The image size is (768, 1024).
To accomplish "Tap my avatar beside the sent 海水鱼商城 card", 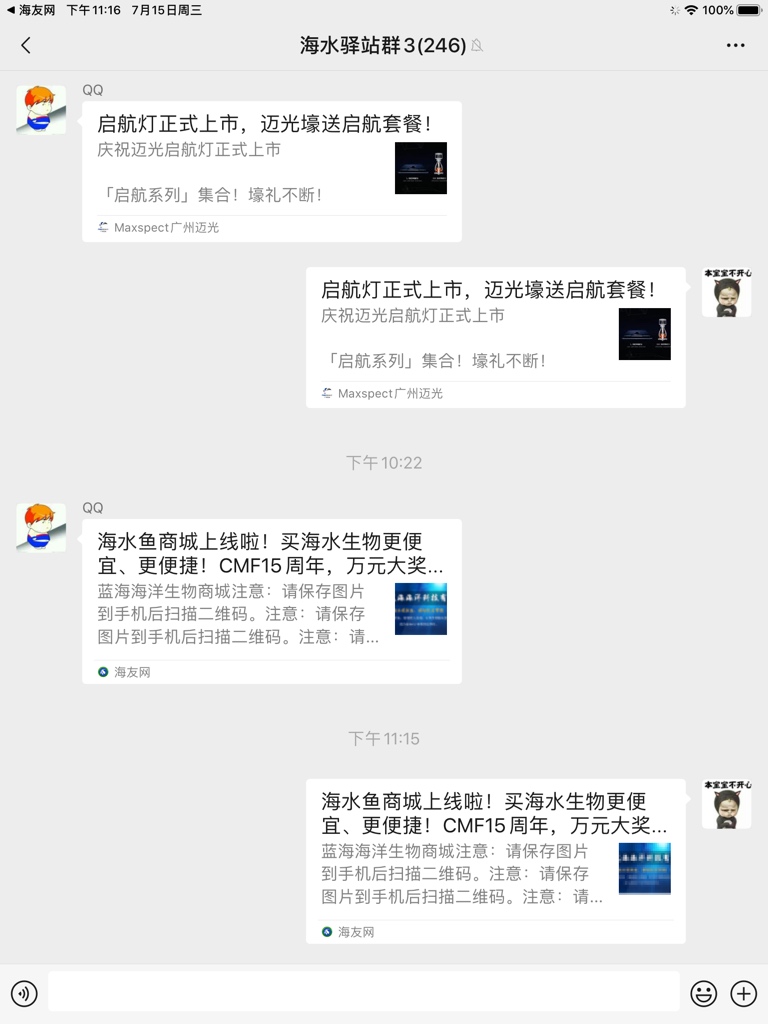I will [x=727, y=804].
